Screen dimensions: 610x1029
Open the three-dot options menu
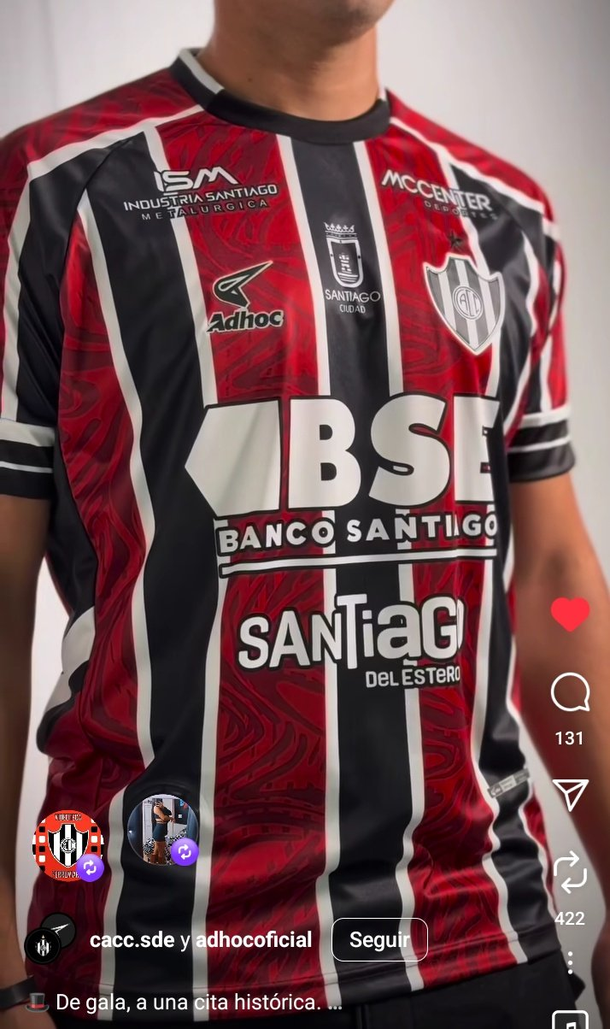570,962
